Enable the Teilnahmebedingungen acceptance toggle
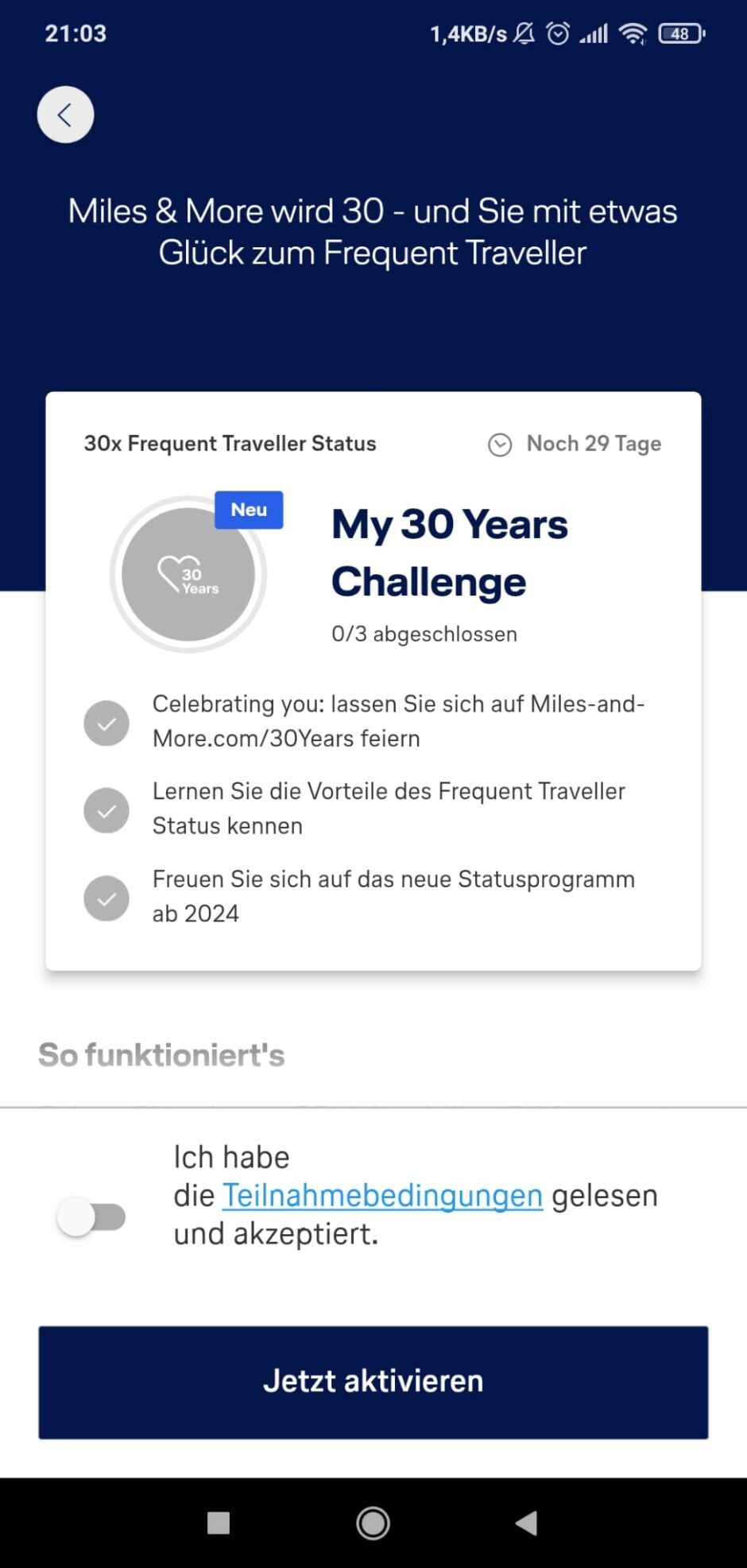 pos(91,1217)
